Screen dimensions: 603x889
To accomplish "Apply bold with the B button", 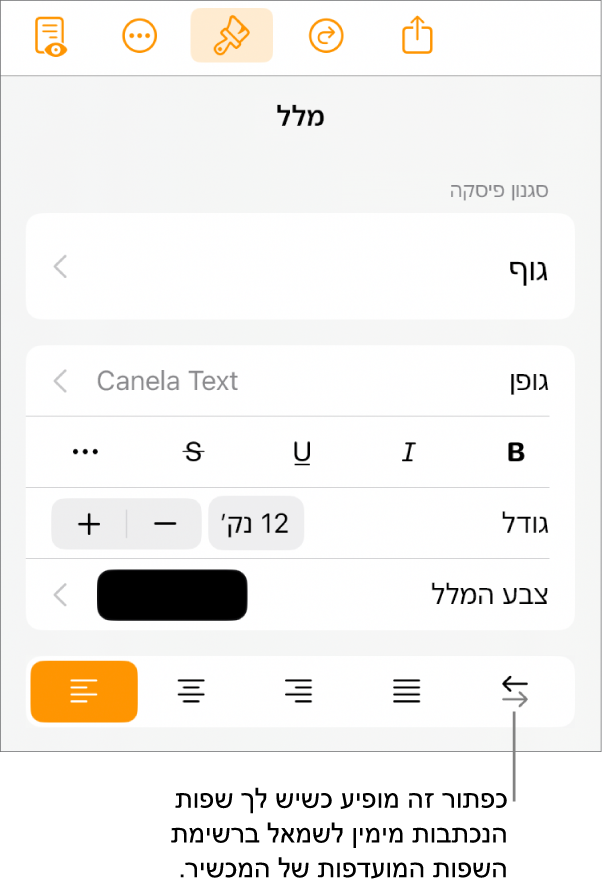I will click(516, 453).
